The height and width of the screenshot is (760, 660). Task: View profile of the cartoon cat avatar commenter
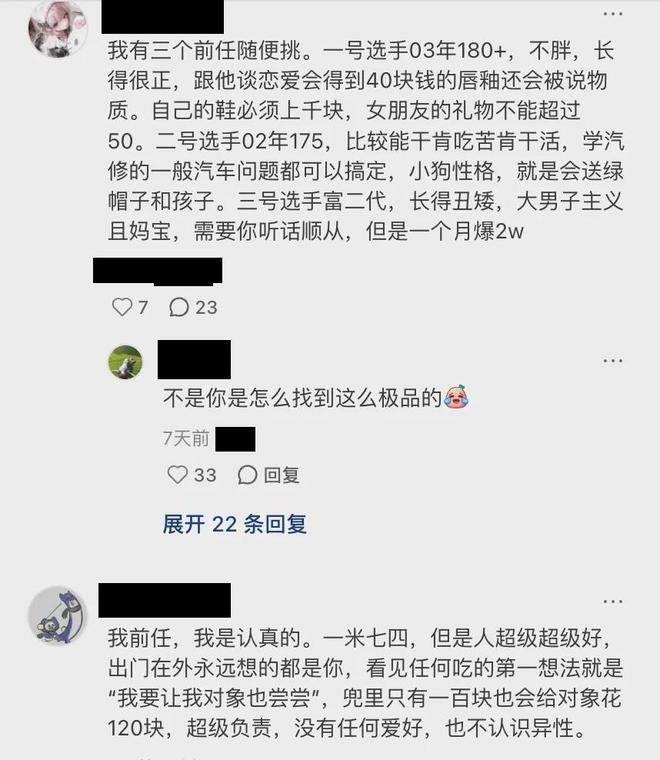(56, 614)
